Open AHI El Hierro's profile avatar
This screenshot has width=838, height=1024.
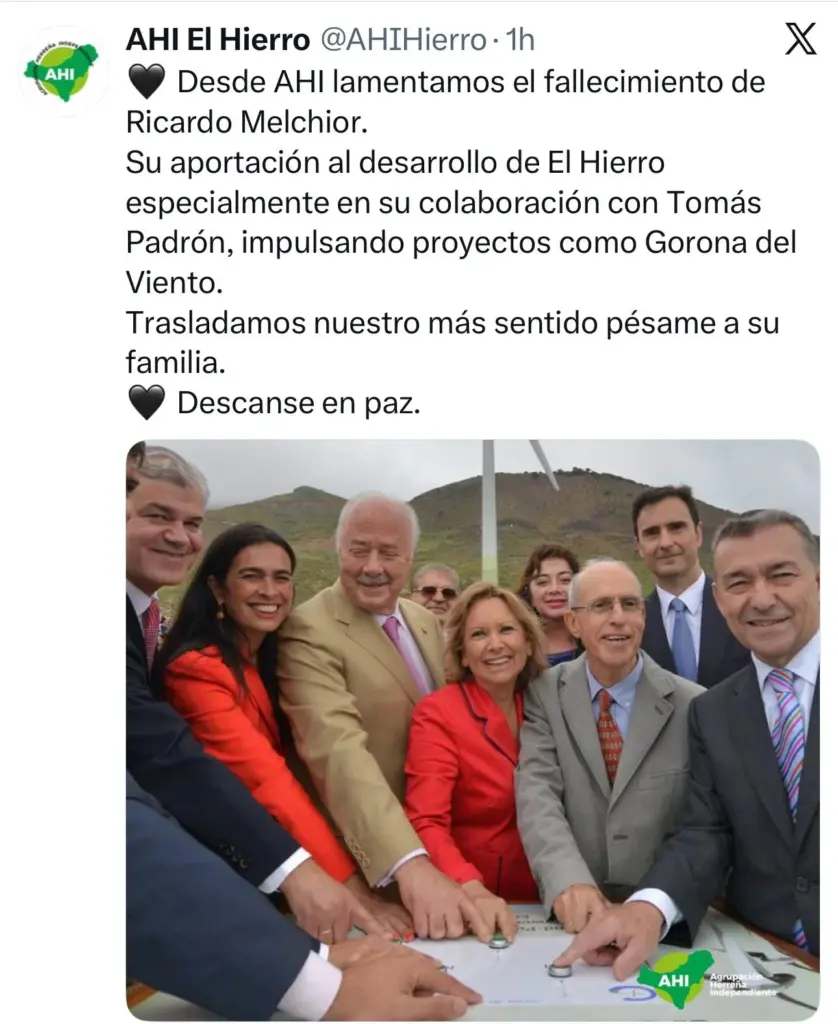[62, 71]
